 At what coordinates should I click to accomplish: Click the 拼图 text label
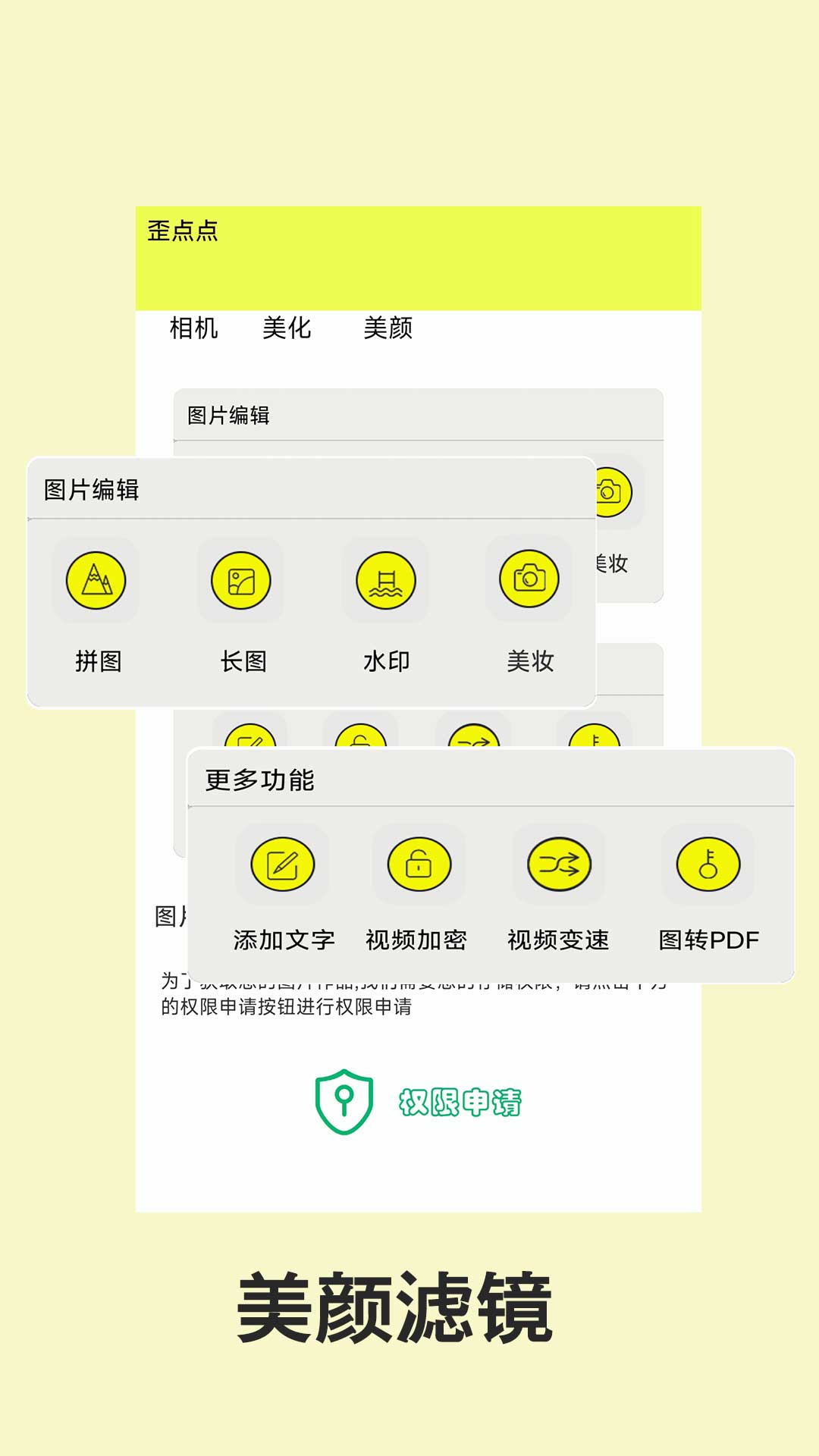[97, 661]
